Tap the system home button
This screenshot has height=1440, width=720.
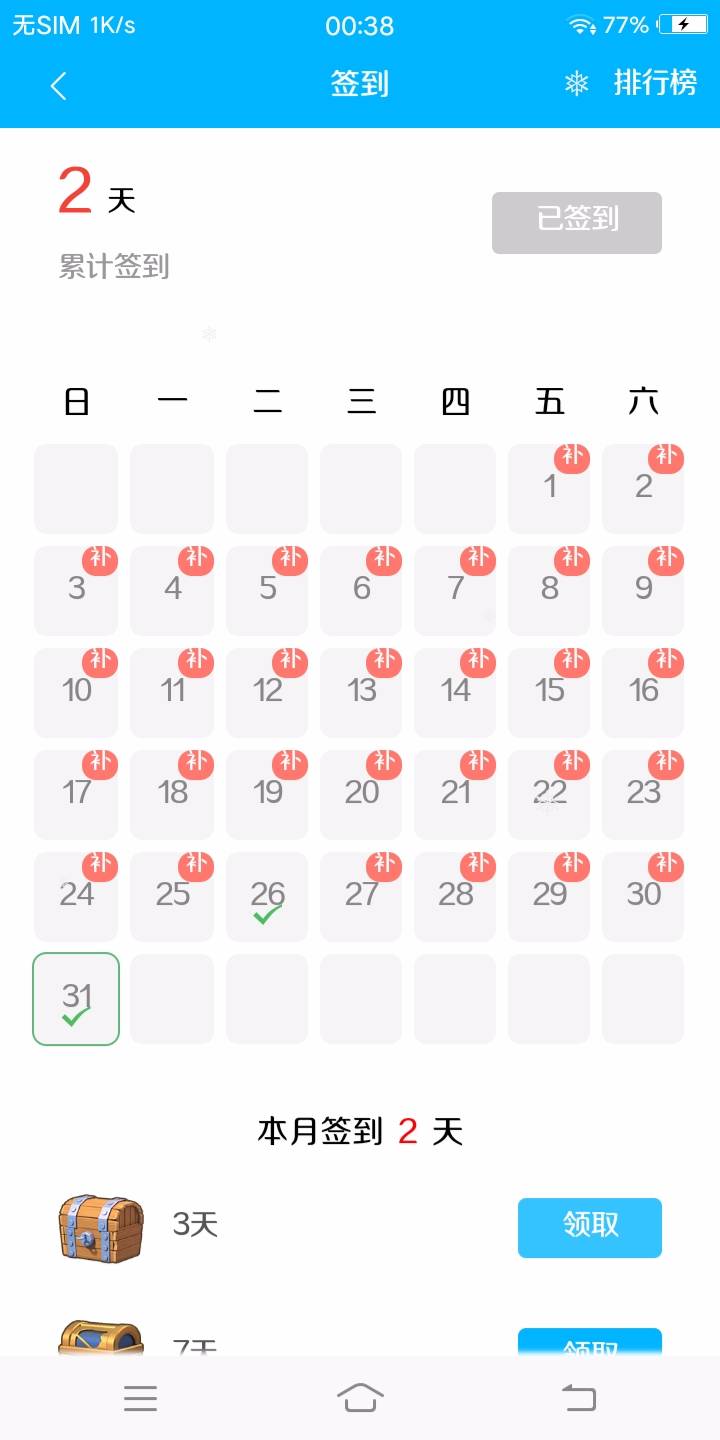pyautogui.click(x=360, y=1397)
